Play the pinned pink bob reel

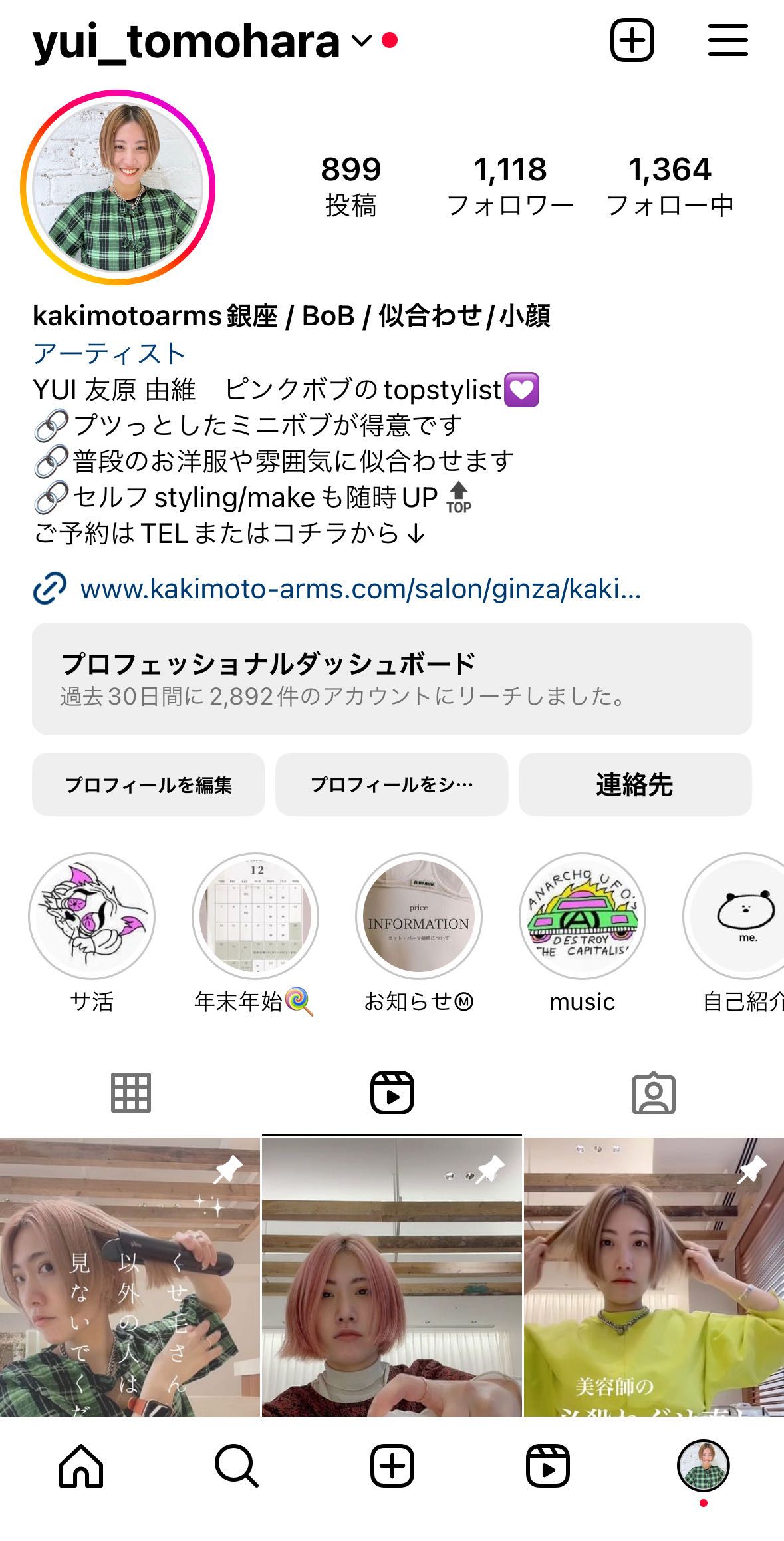(392, 1278)
